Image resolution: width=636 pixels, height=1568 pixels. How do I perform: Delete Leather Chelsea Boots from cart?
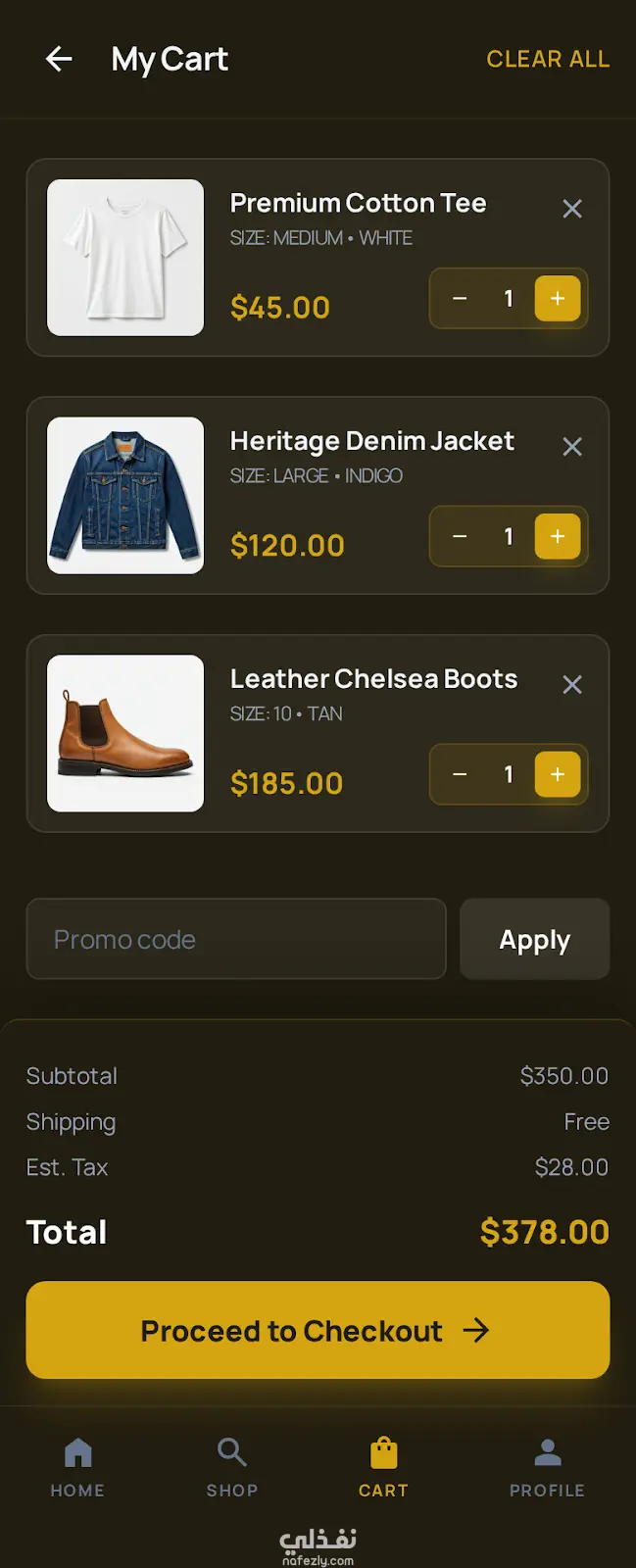point(572,685)
